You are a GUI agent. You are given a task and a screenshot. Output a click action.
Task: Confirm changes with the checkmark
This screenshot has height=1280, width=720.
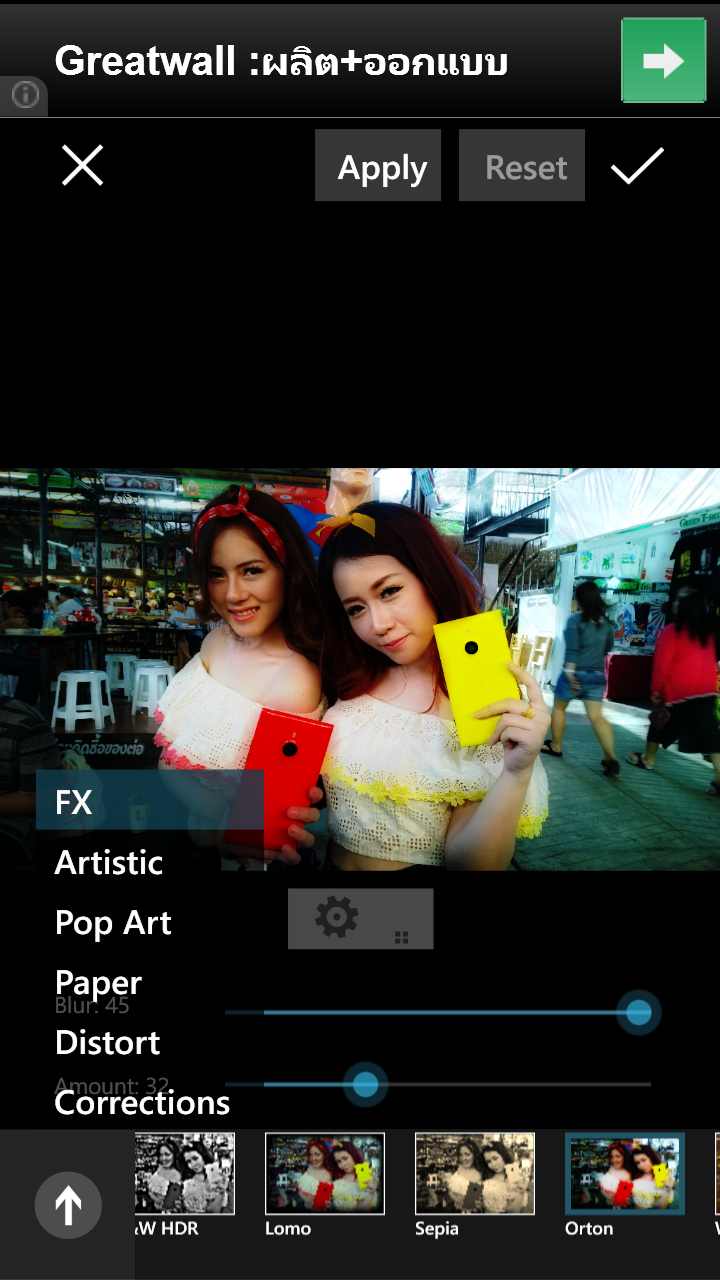[x=637, y=166]
